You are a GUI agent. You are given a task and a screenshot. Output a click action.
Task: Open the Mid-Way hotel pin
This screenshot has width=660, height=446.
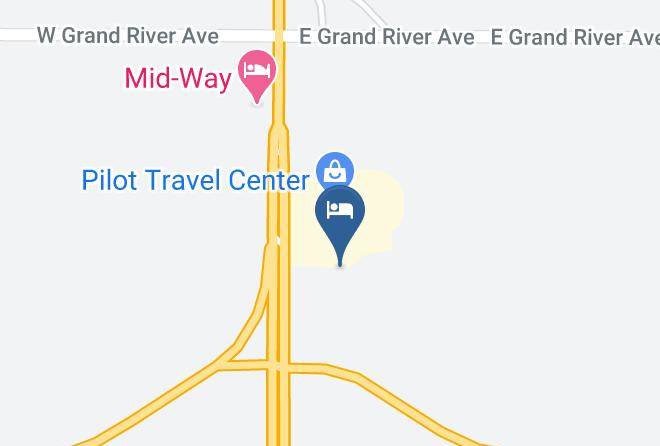[257, 76]
